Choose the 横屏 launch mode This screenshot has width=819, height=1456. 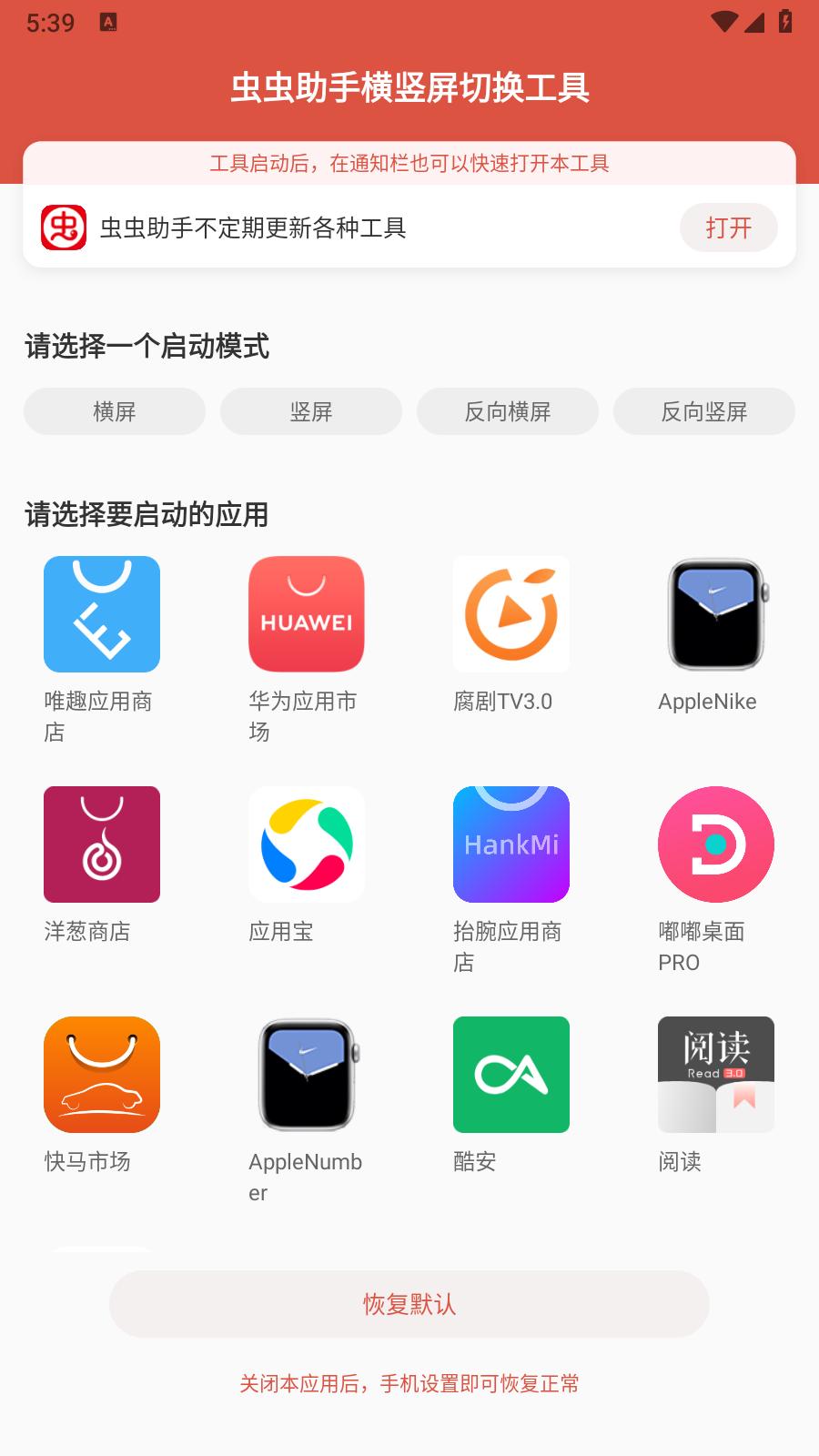pos(114,411)
